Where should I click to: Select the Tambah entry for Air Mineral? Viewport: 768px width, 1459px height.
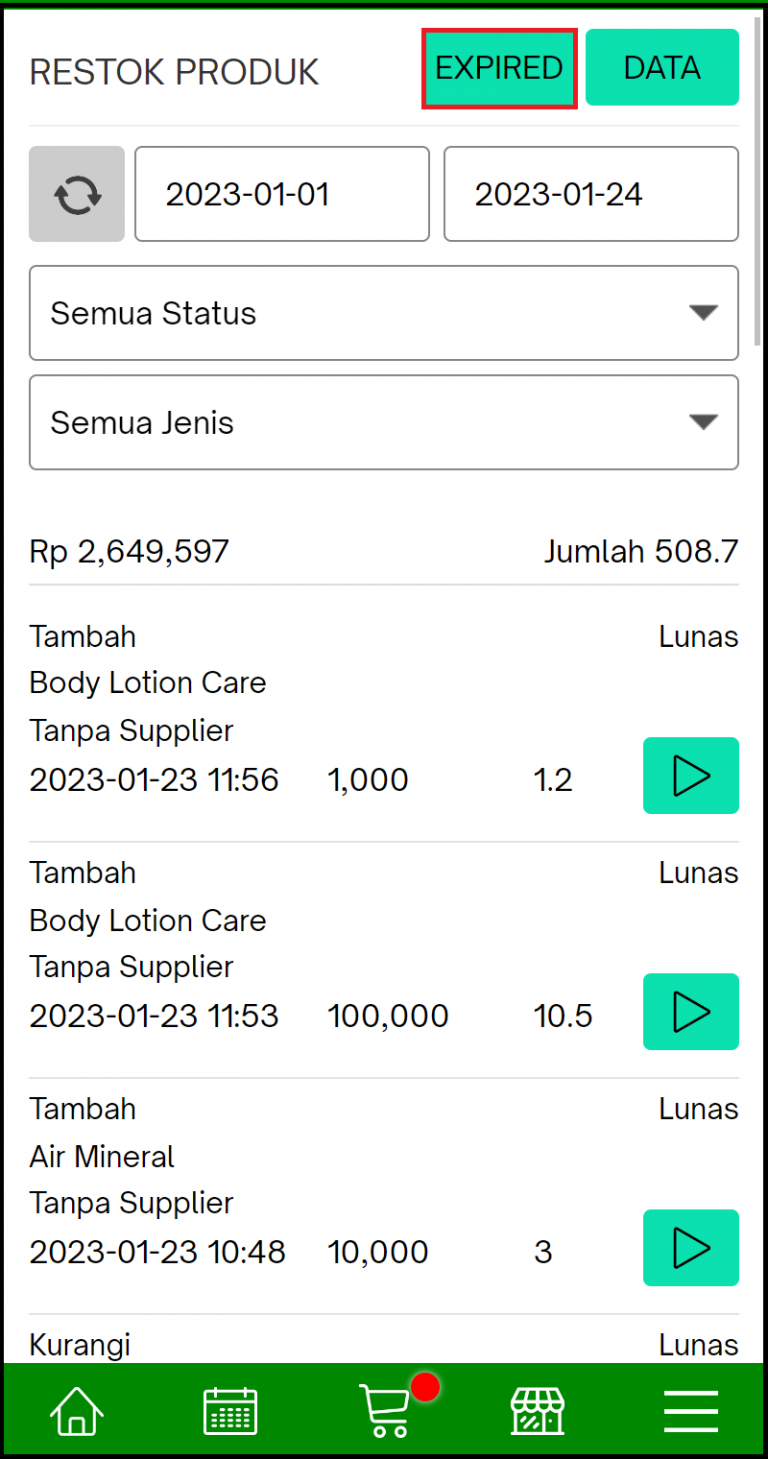point(82,1108)
